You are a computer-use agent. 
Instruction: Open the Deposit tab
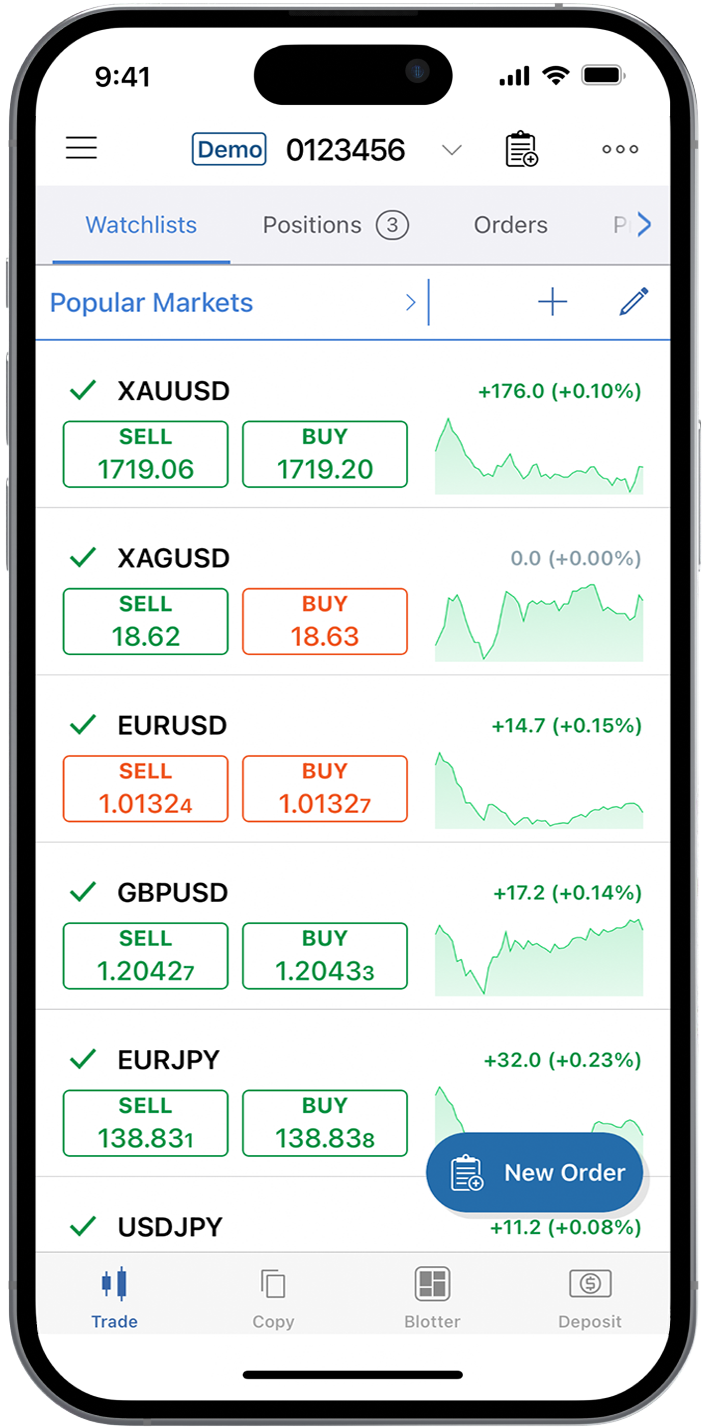pos(590,1297)
